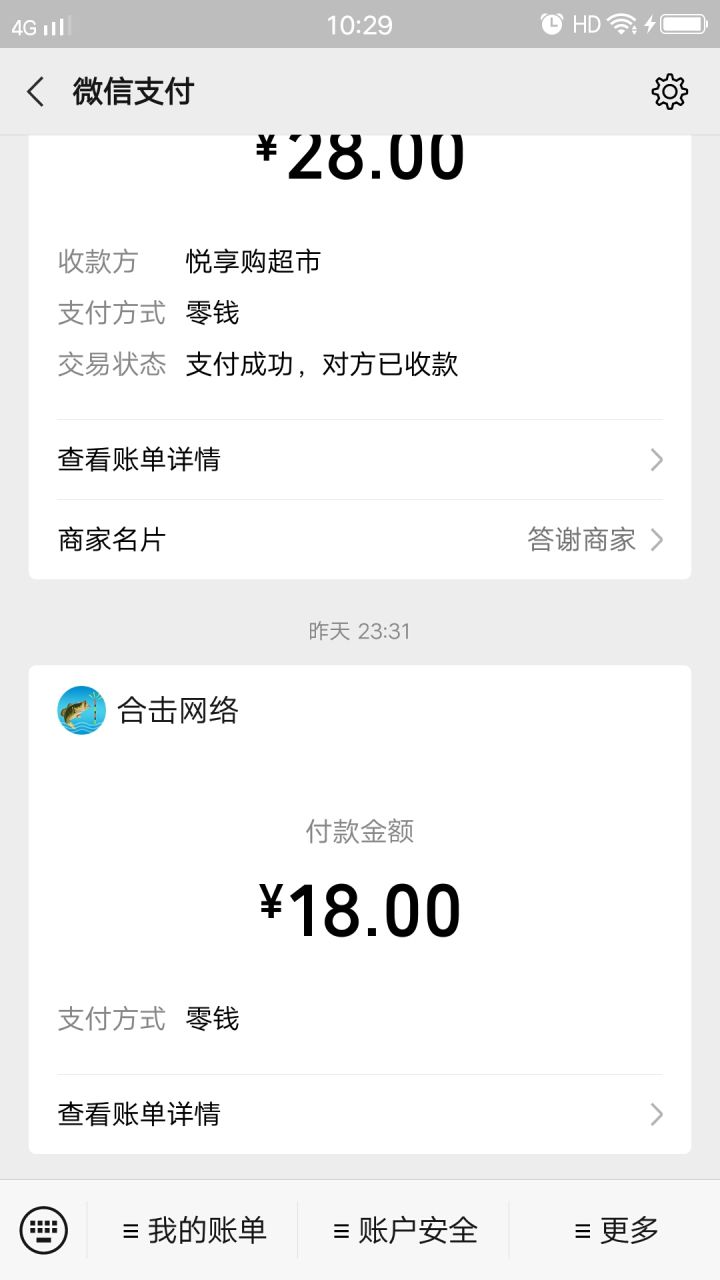The image size is (720, 1280).
Task: Open WeChat Pay settings via the gear icon
Action: click(669, 91)
